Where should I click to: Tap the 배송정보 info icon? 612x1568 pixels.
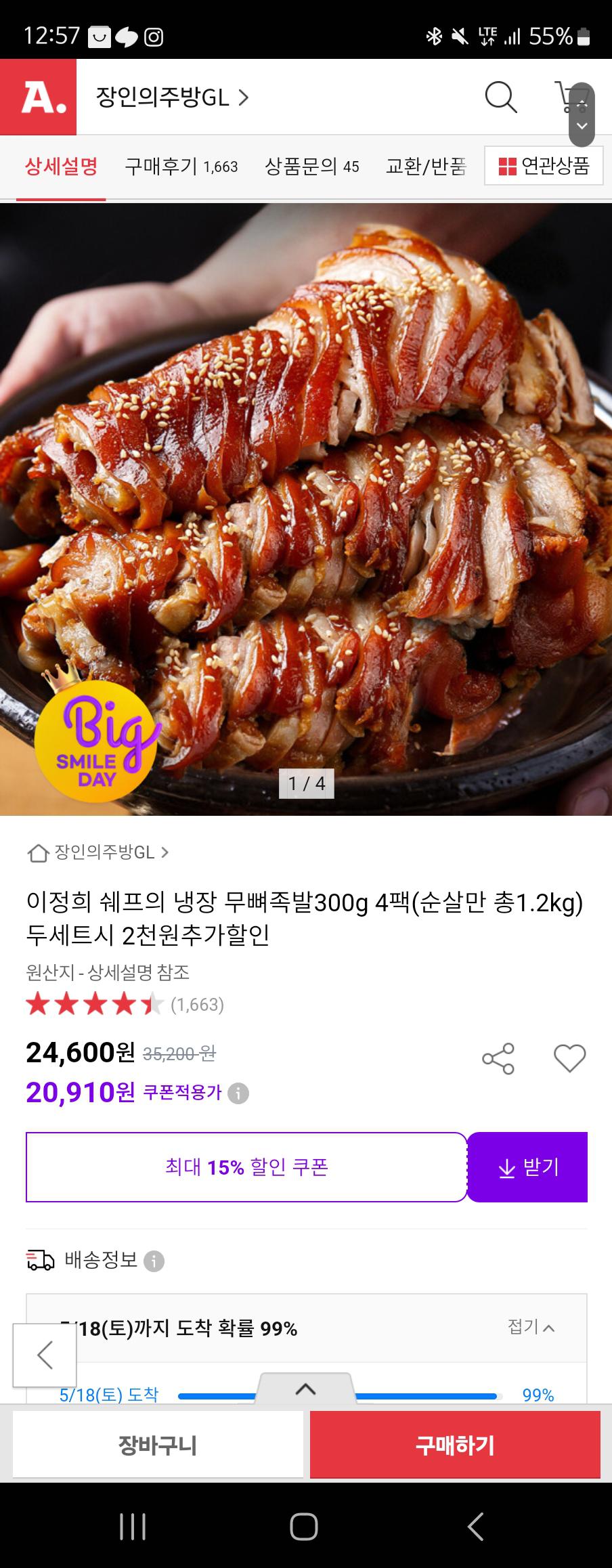tap(154, 1261)
